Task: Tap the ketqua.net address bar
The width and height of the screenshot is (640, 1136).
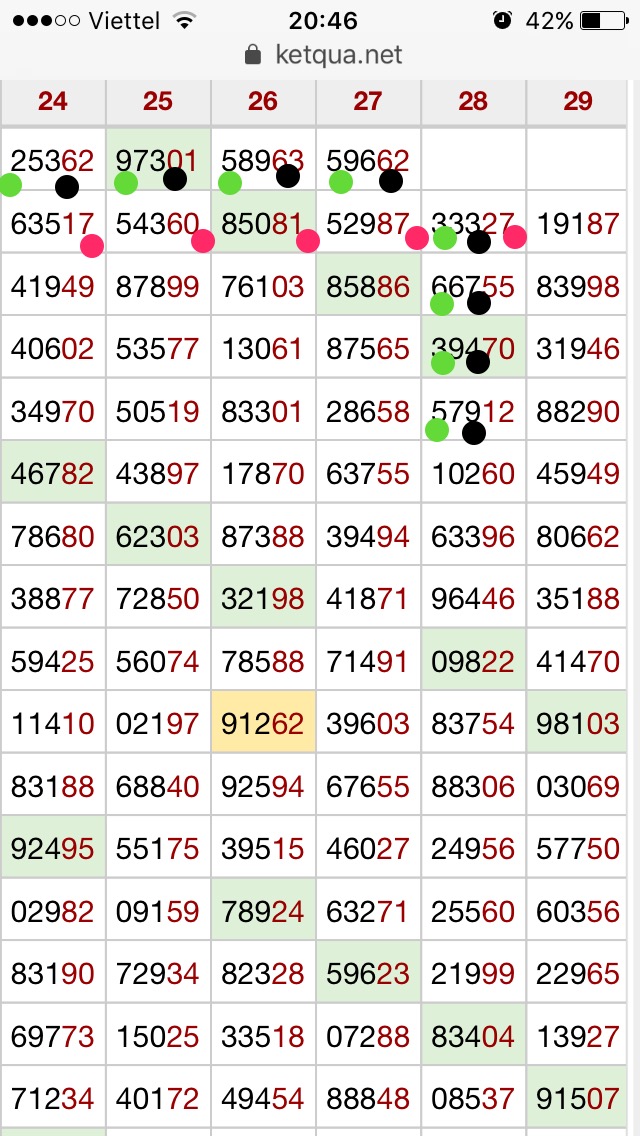Action: [323, 55]
